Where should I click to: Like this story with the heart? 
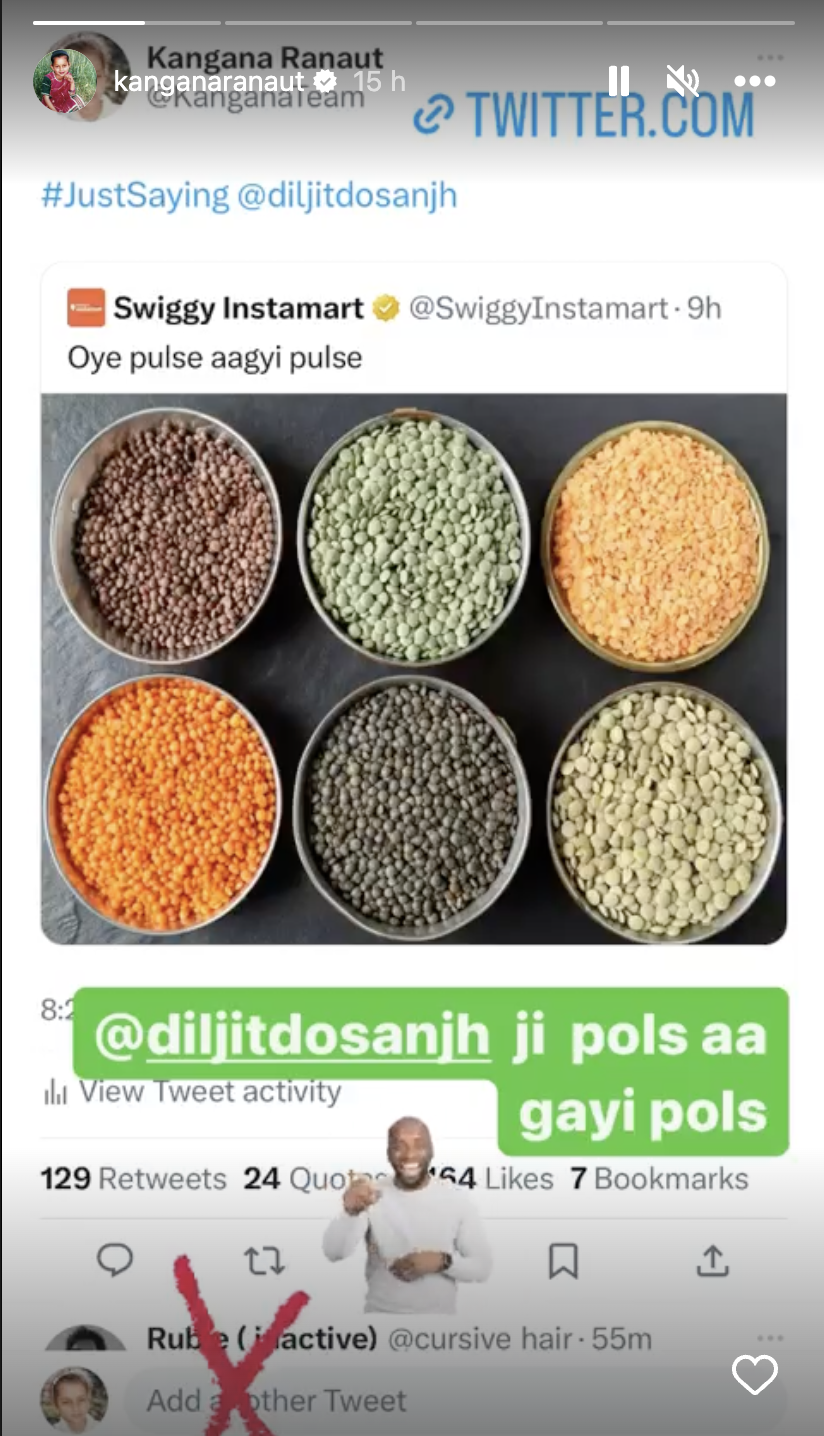point(754,1375)
